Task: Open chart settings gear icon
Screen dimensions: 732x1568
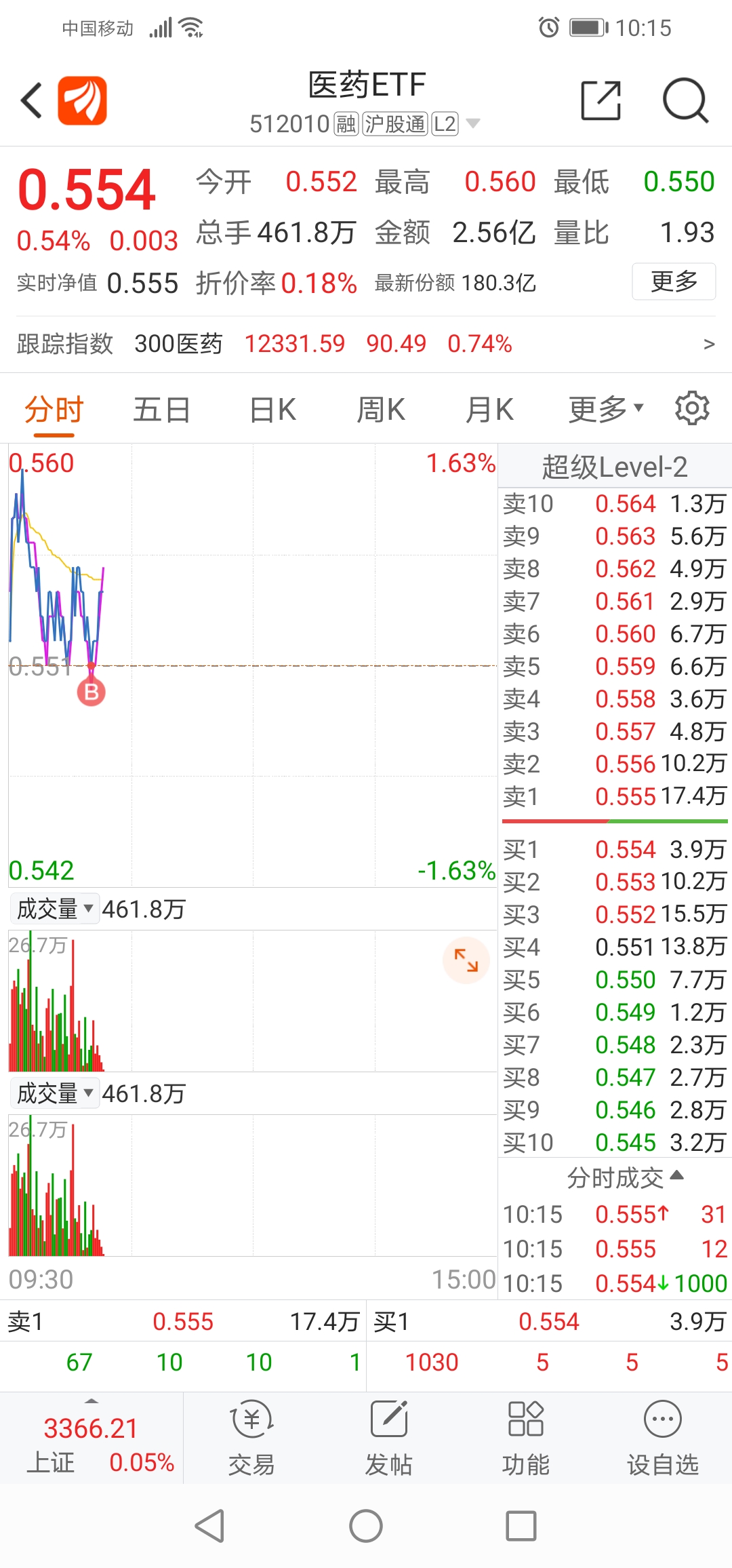Action: [692, 408]
